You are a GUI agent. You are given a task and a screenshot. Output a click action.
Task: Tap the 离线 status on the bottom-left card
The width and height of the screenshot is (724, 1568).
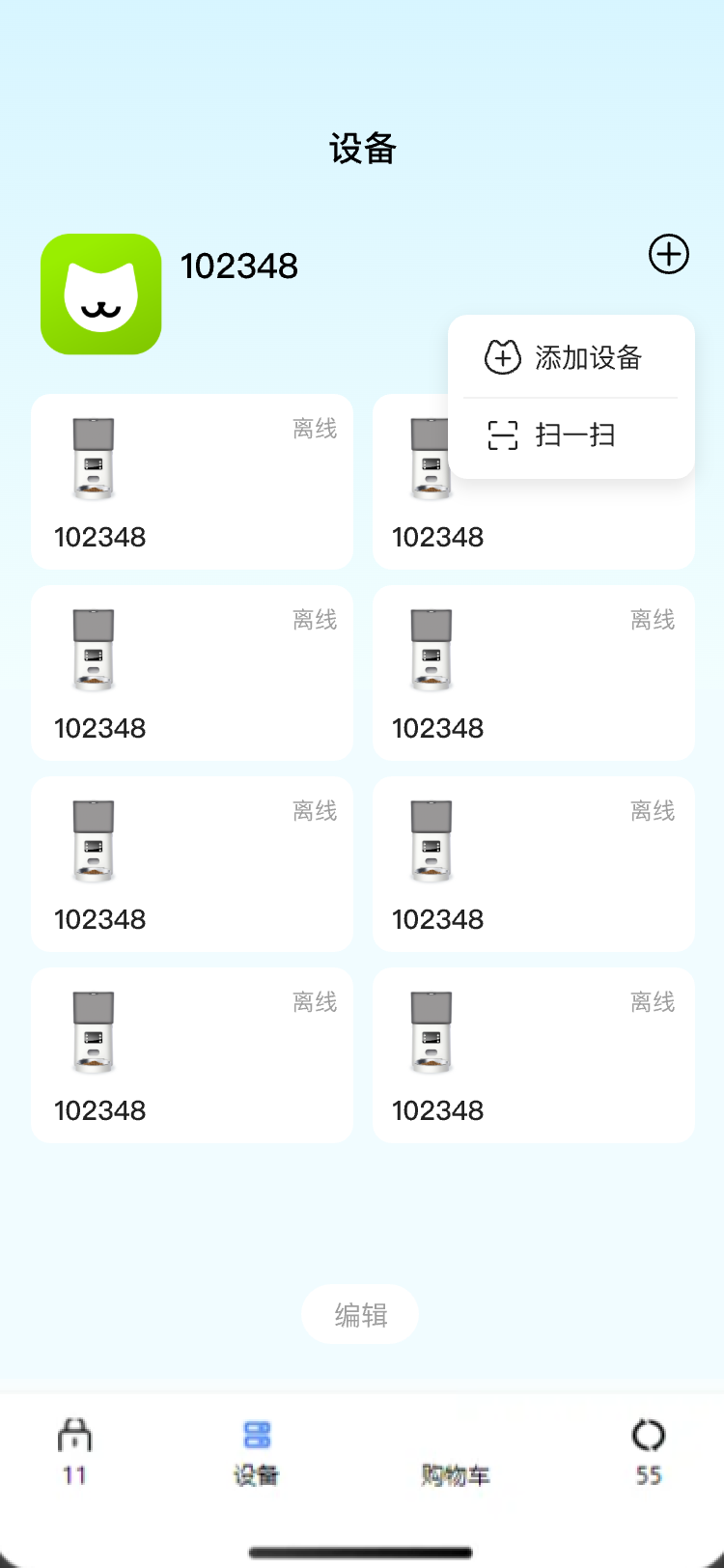point(314,1002)
